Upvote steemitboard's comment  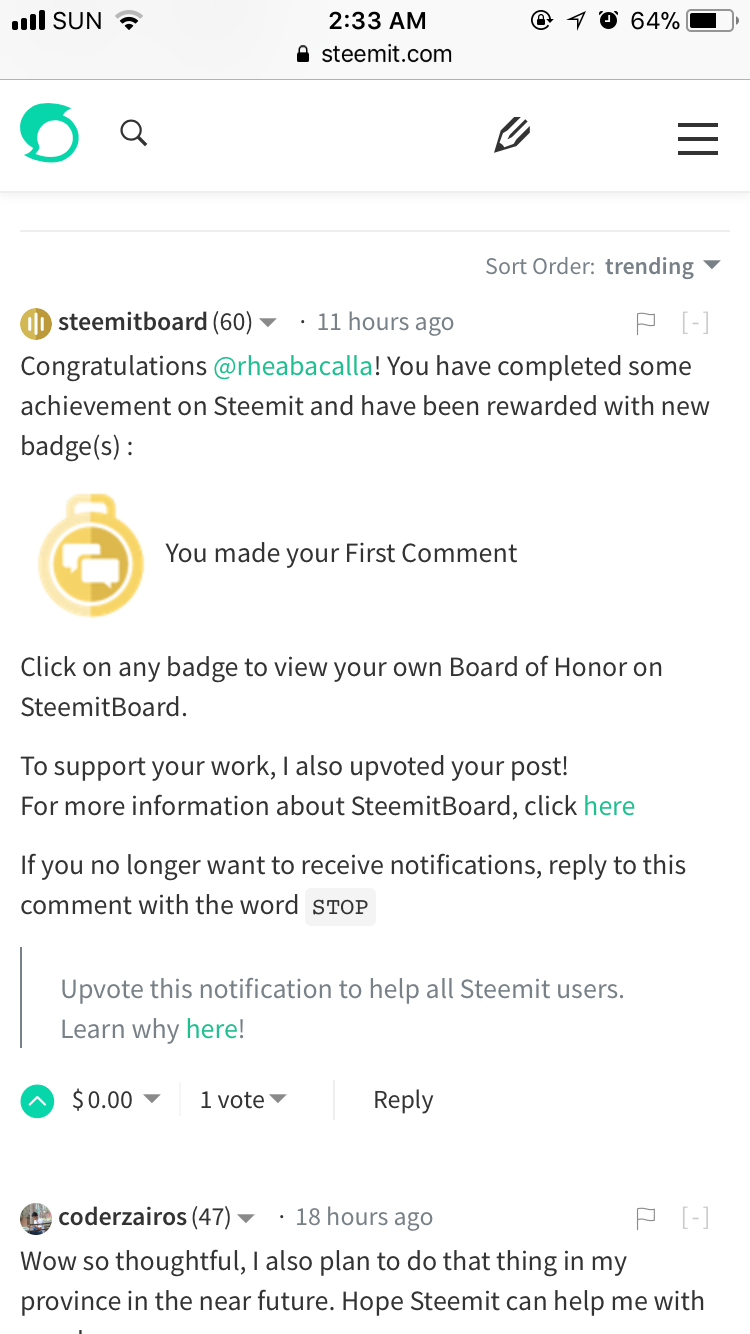click(37, 1101)
